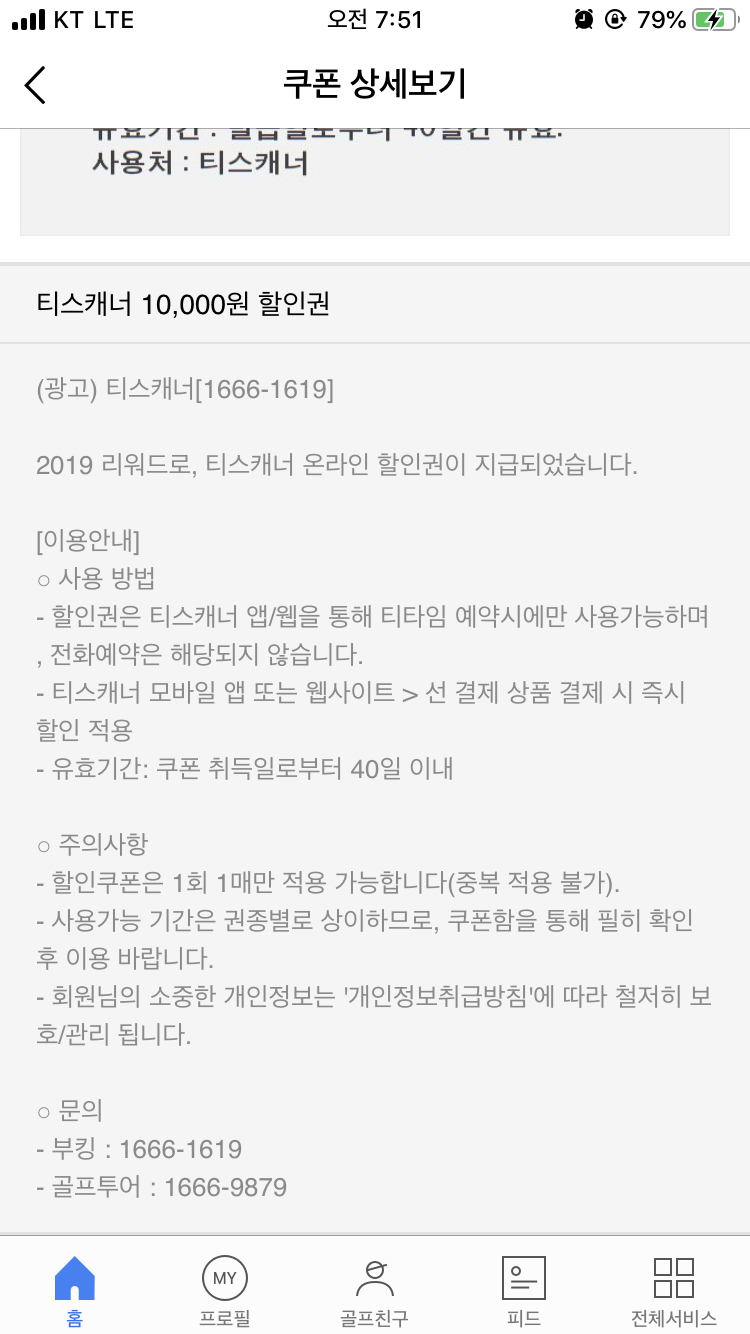This screenshot has width=750, height=1334.
Task: Switch to the 홈 tab
Action: click(75, 1290)
